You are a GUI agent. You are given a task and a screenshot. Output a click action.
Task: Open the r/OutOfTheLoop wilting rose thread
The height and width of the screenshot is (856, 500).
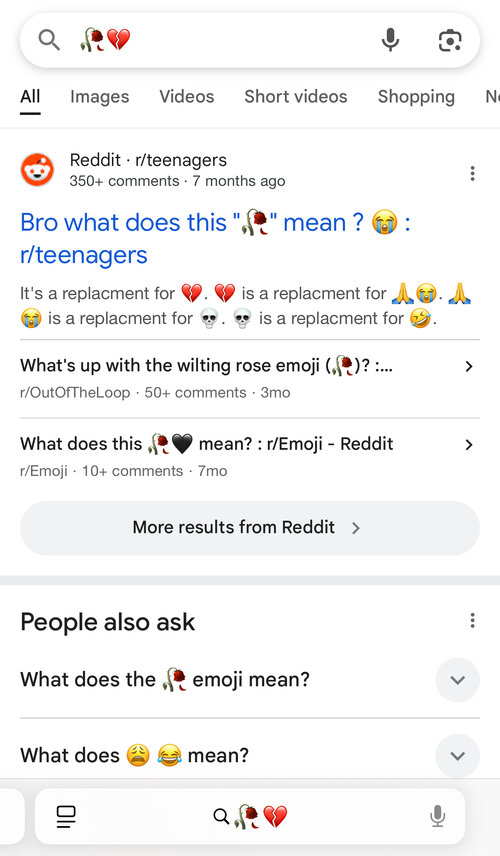(250, 378)
